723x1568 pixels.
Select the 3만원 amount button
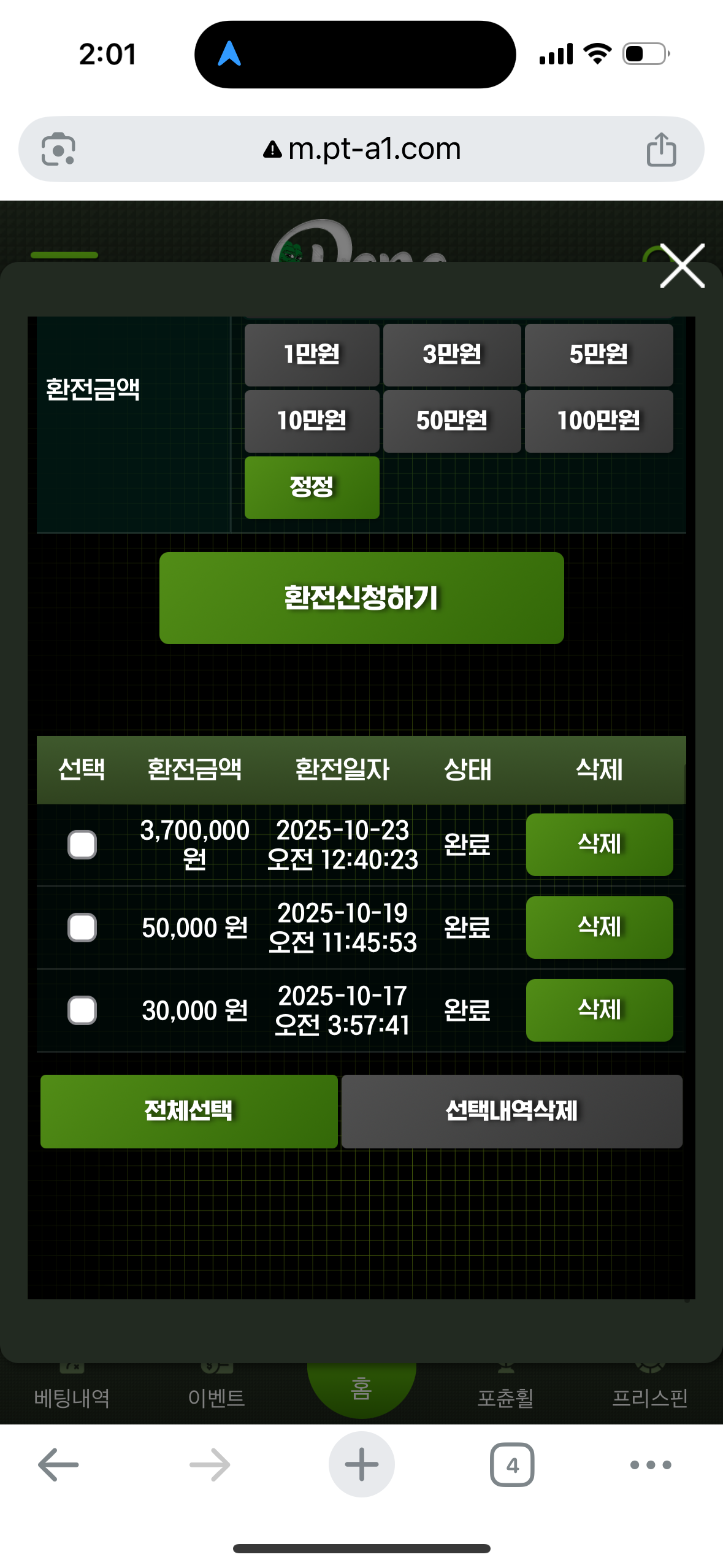click(452, 355)
